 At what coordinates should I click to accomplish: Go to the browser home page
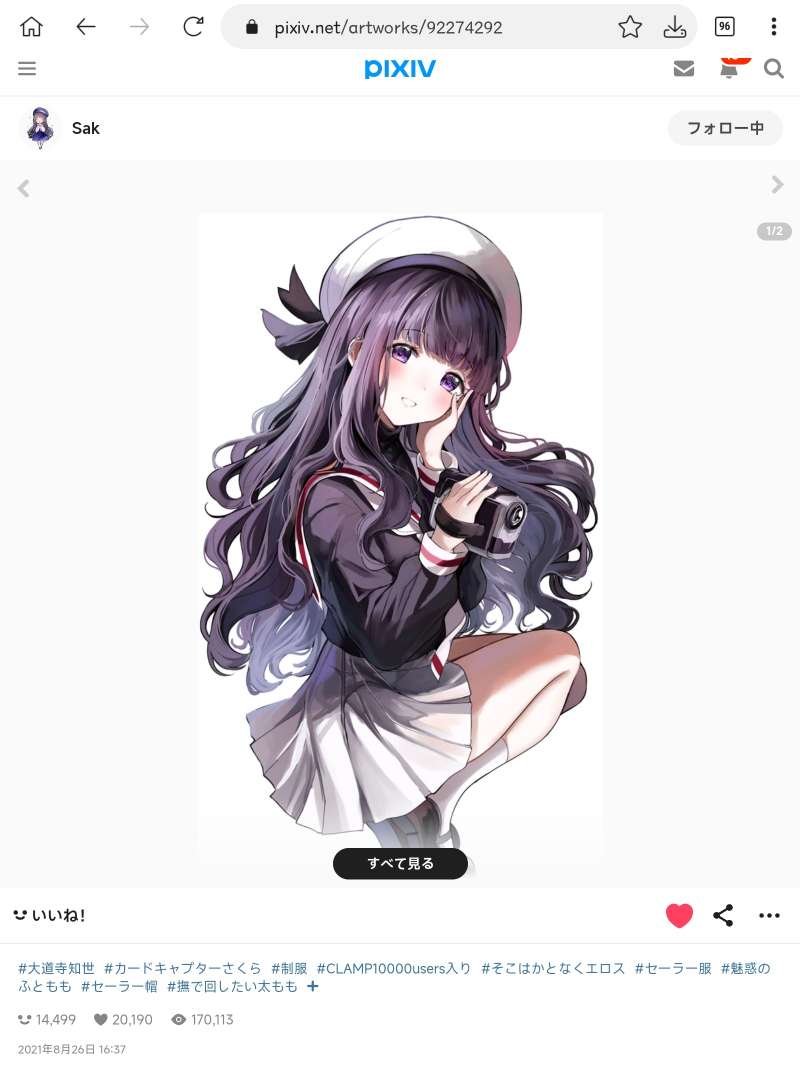click(32, 27)
